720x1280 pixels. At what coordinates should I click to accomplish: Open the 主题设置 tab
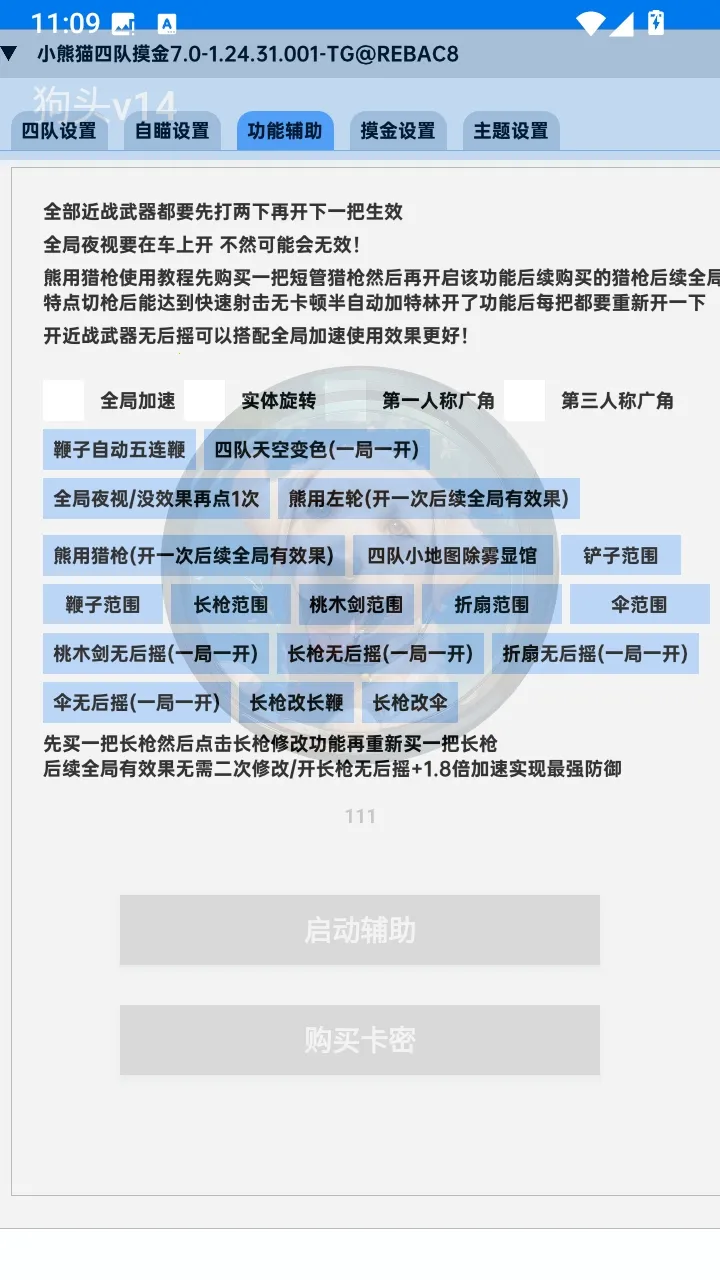tap(511, 131)
